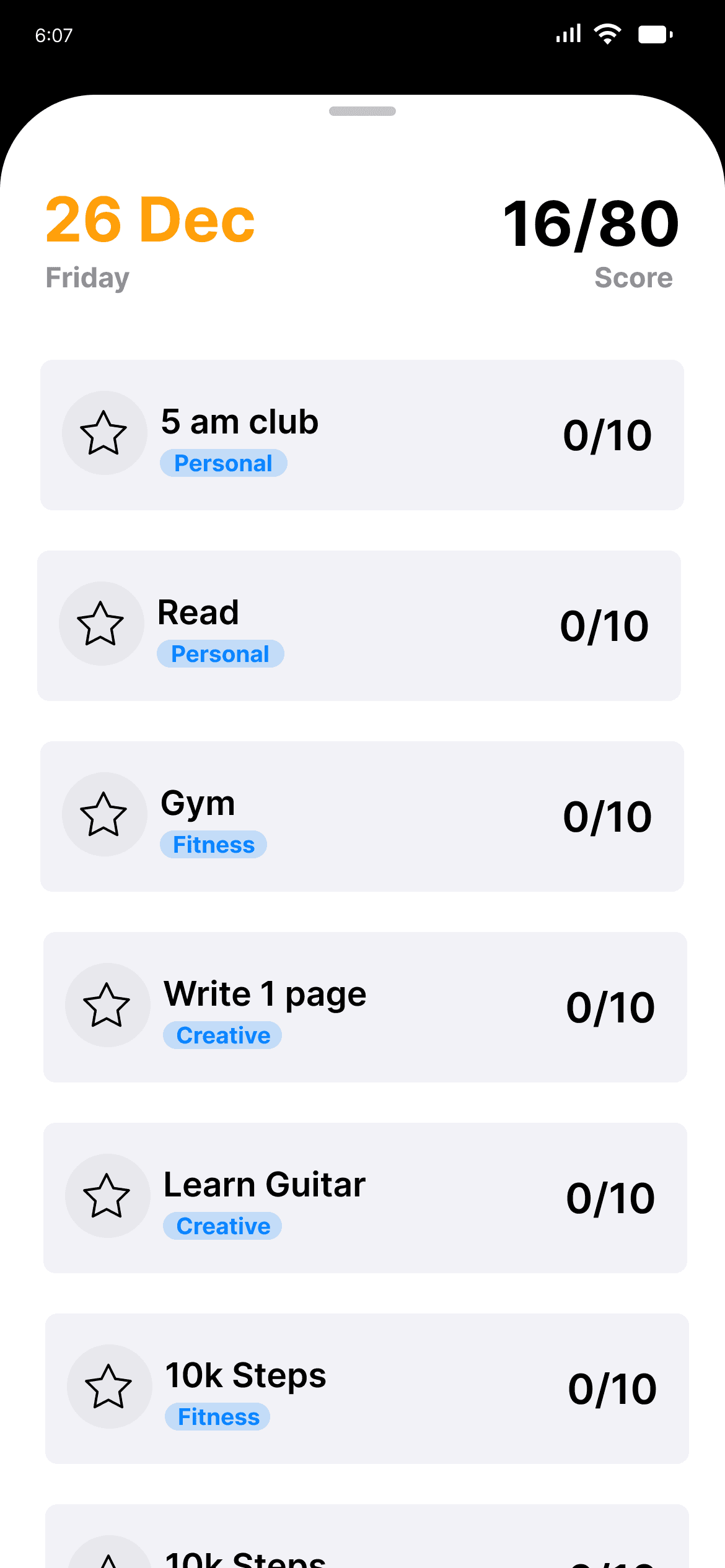This screenshot has width=725, height=1568.
Task: Mark the Read habit with its star
Action: click(x=101, y=624)
